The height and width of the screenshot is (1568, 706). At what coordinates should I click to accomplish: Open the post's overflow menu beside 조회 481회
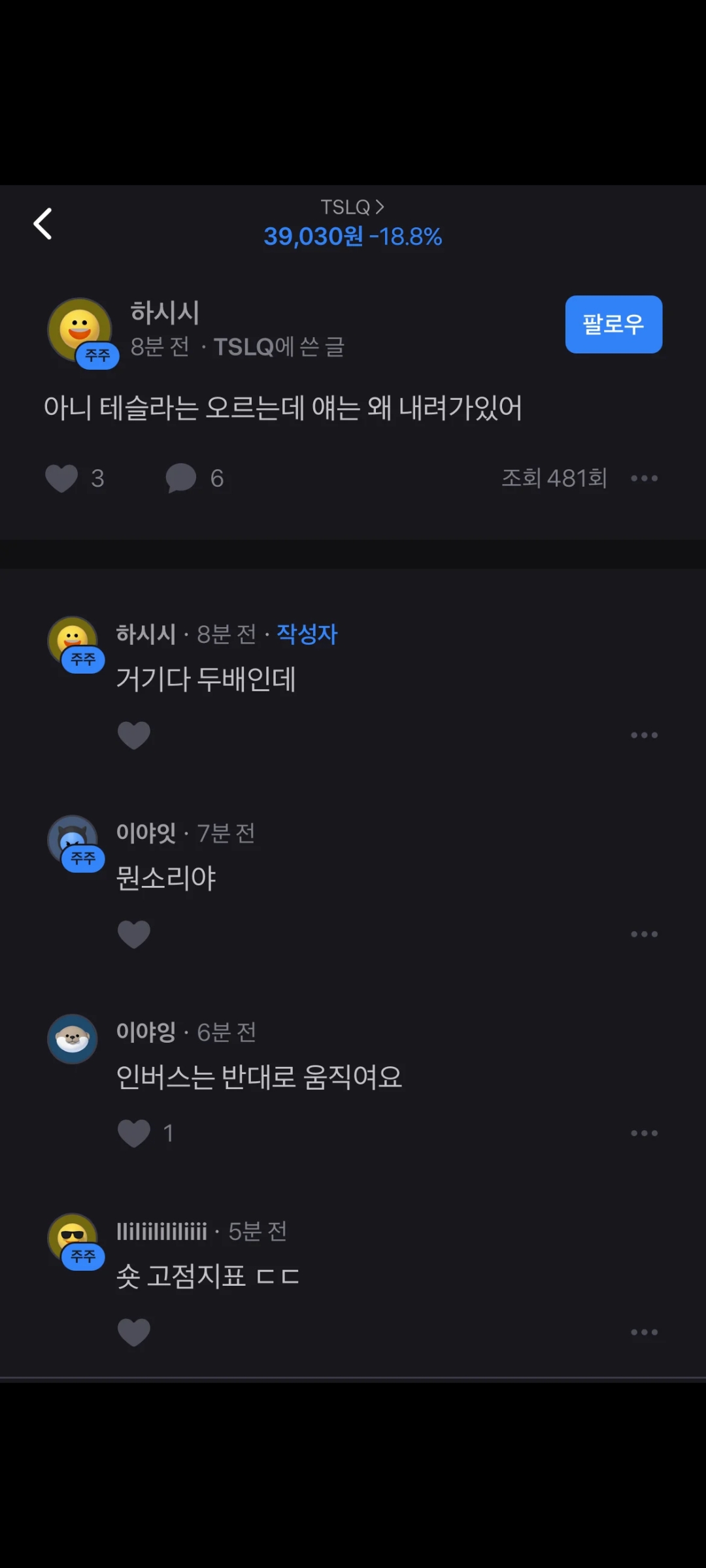[x=644, y=478]
